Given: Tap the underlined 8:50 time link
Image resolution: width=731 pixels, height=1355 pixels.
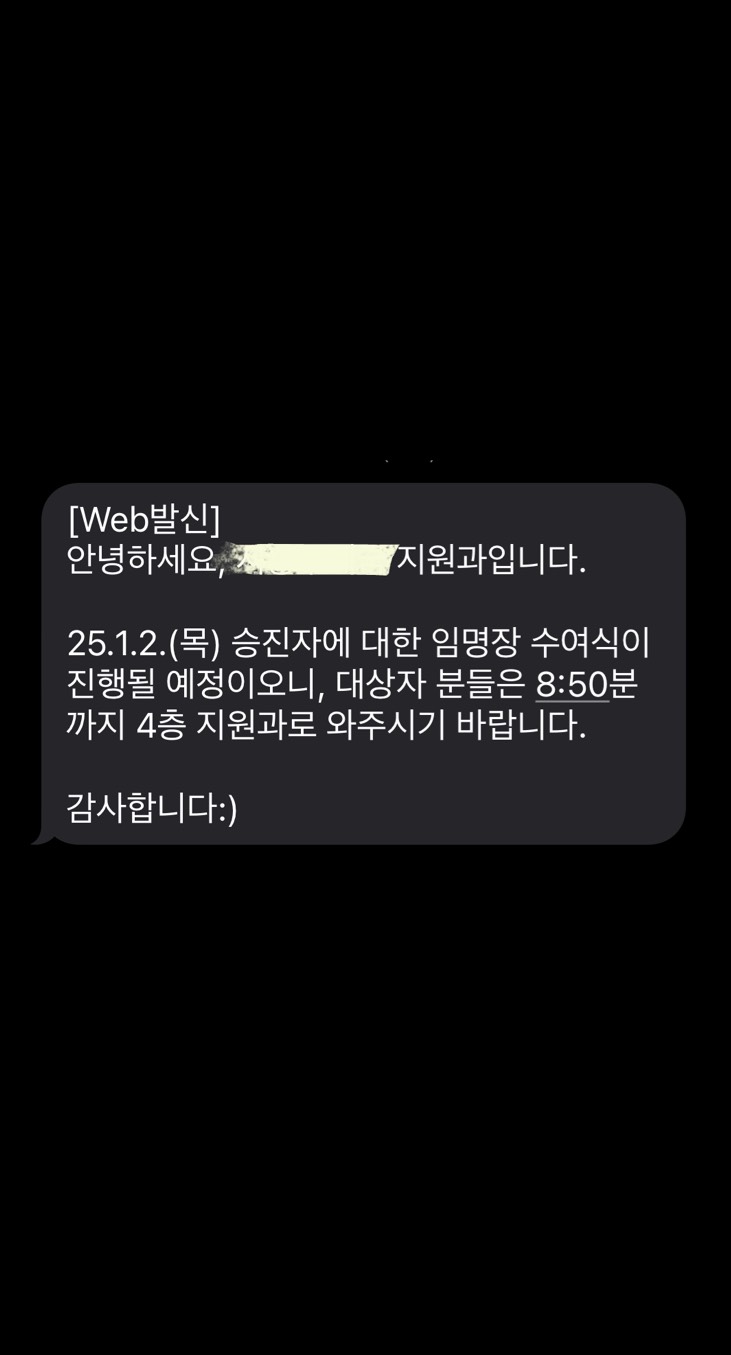Looking at the screenshot, I should tap(572, 684).
